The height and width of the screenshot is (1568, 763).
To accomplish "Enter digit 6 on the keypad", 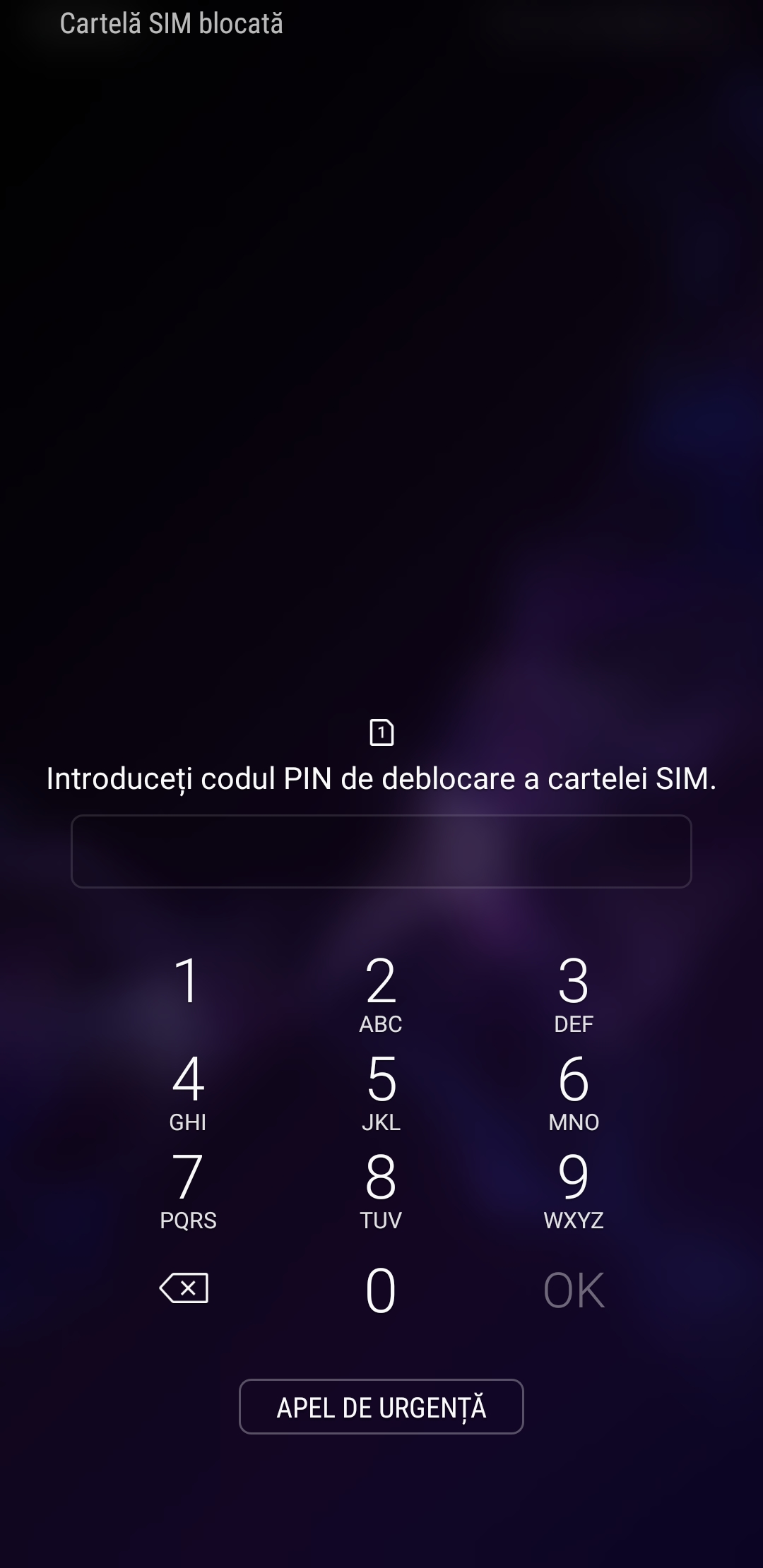I will pos(573,1090).
